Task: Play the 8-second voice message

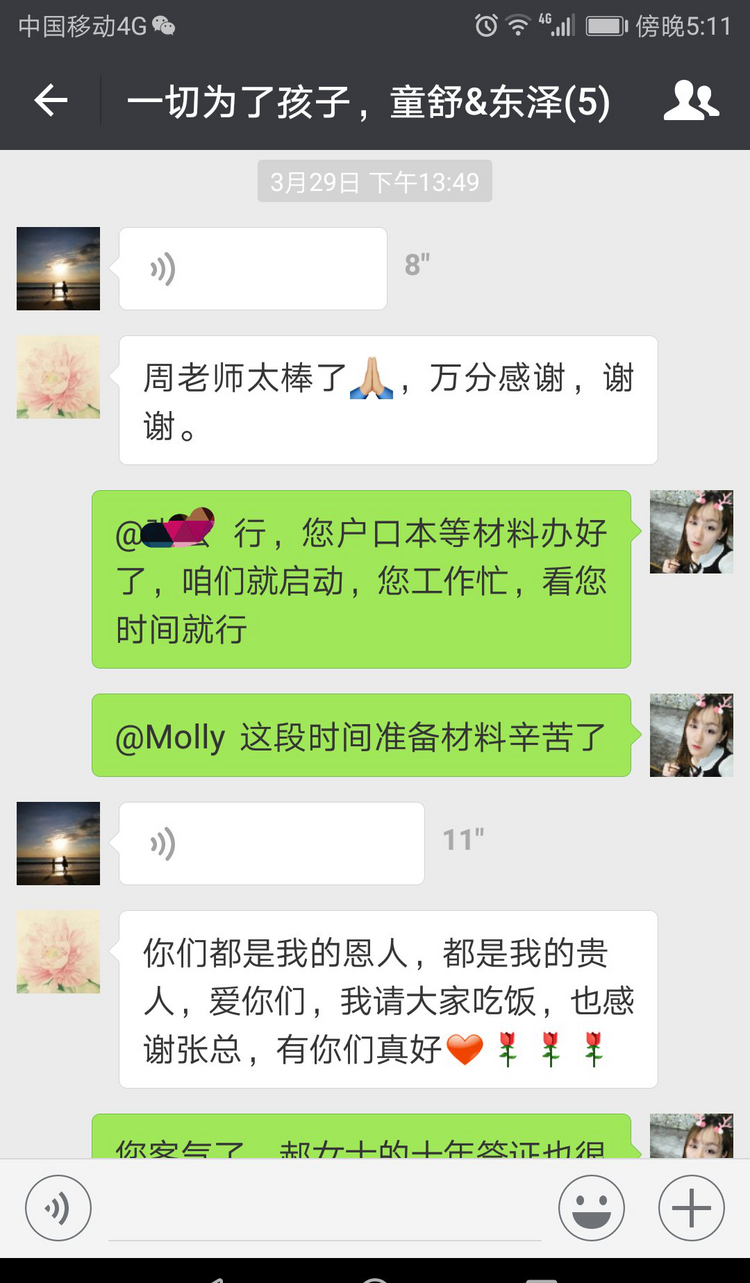Action: (x=252, y=268)
